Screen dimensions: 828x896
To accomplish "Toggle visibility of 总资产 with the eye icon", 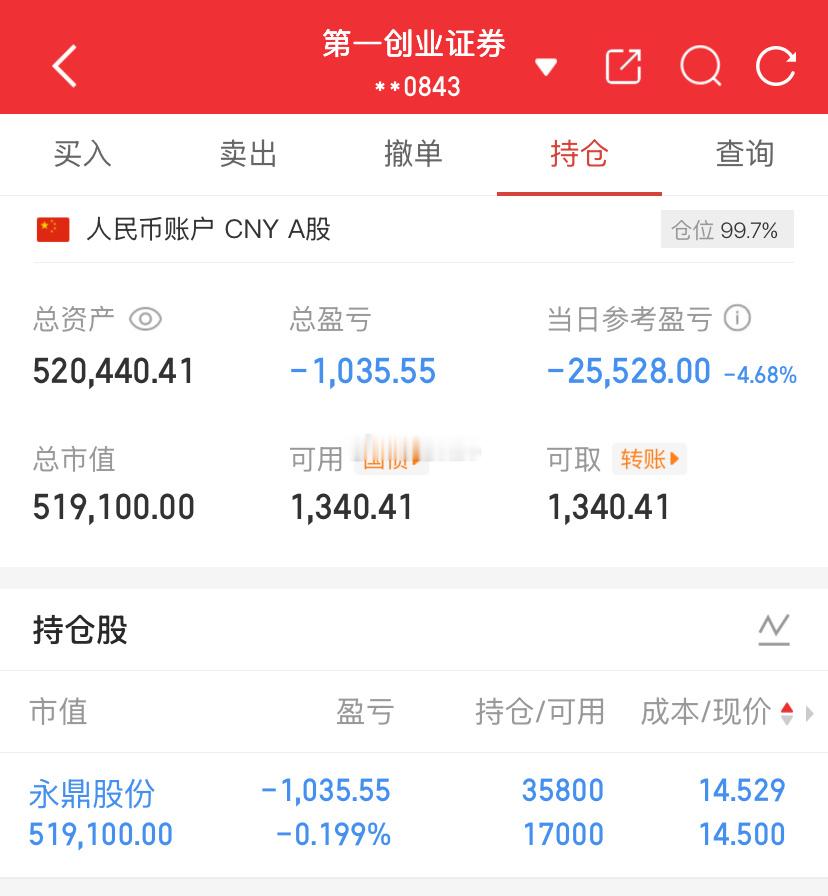I will [146, 319].
